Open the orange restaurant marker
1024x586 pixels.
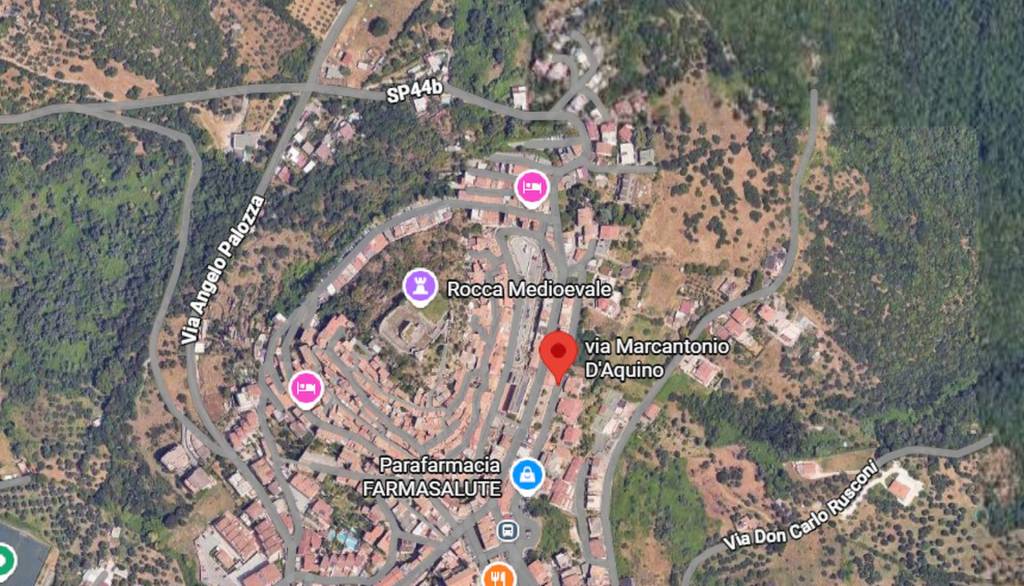tap(497, 575)
